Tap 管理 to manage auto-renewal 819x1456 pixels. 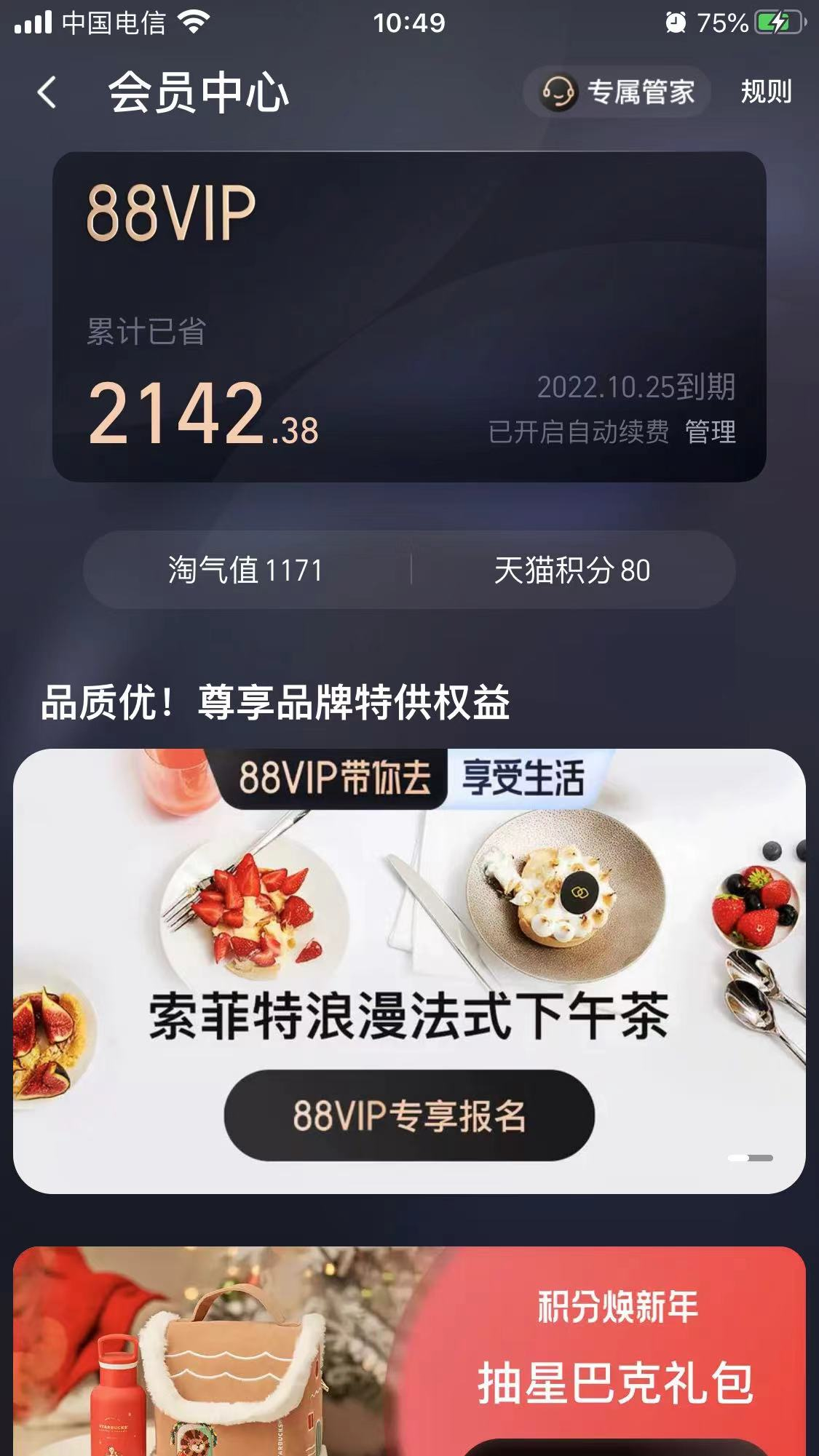coord(711,431)
